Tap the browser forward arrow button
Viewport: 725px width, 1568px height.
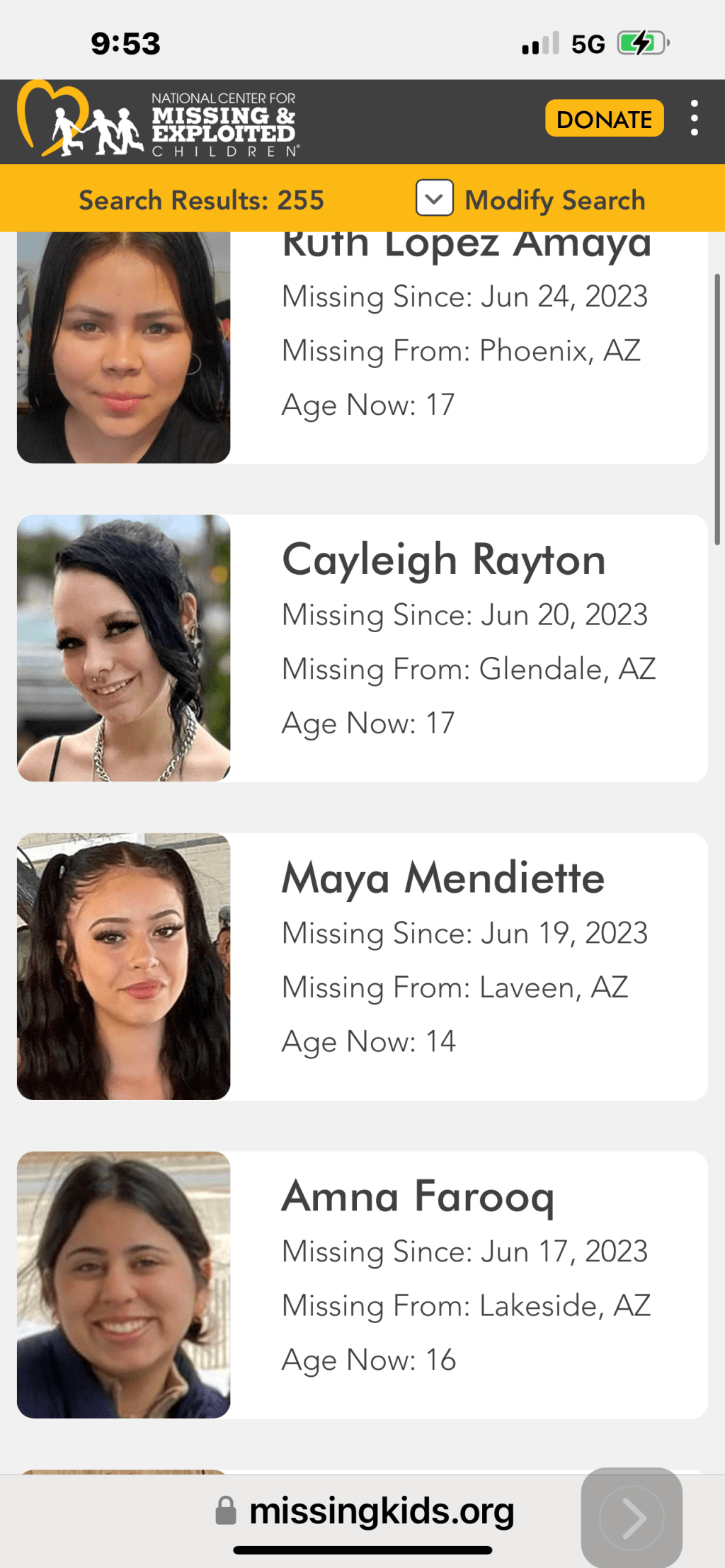[632, 1517]
